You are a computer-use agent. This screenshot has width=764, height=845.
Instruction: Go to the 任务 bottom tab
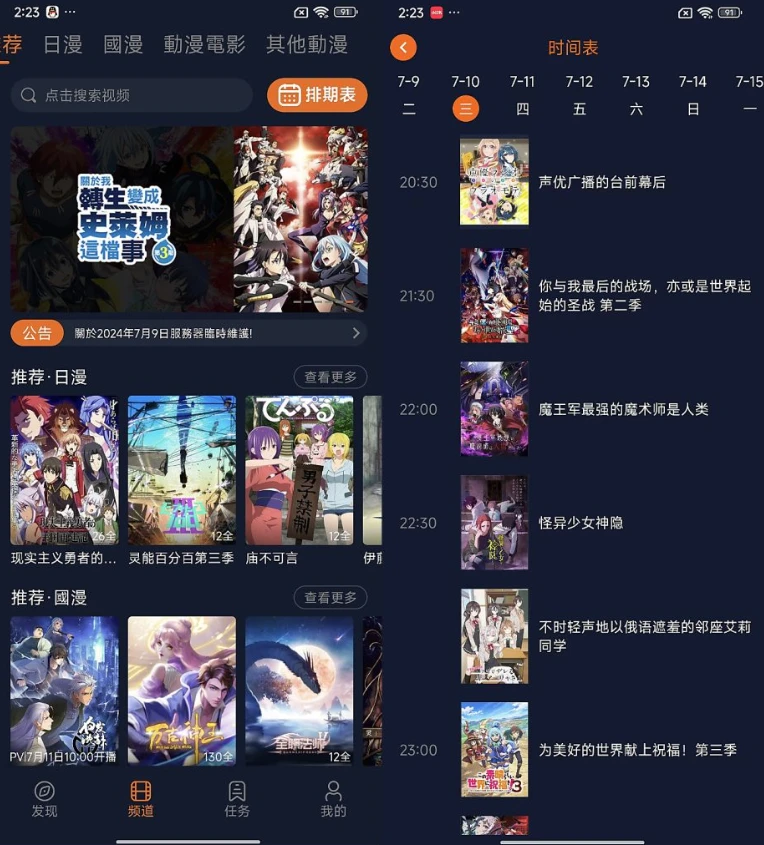click(x=237, y=799)
